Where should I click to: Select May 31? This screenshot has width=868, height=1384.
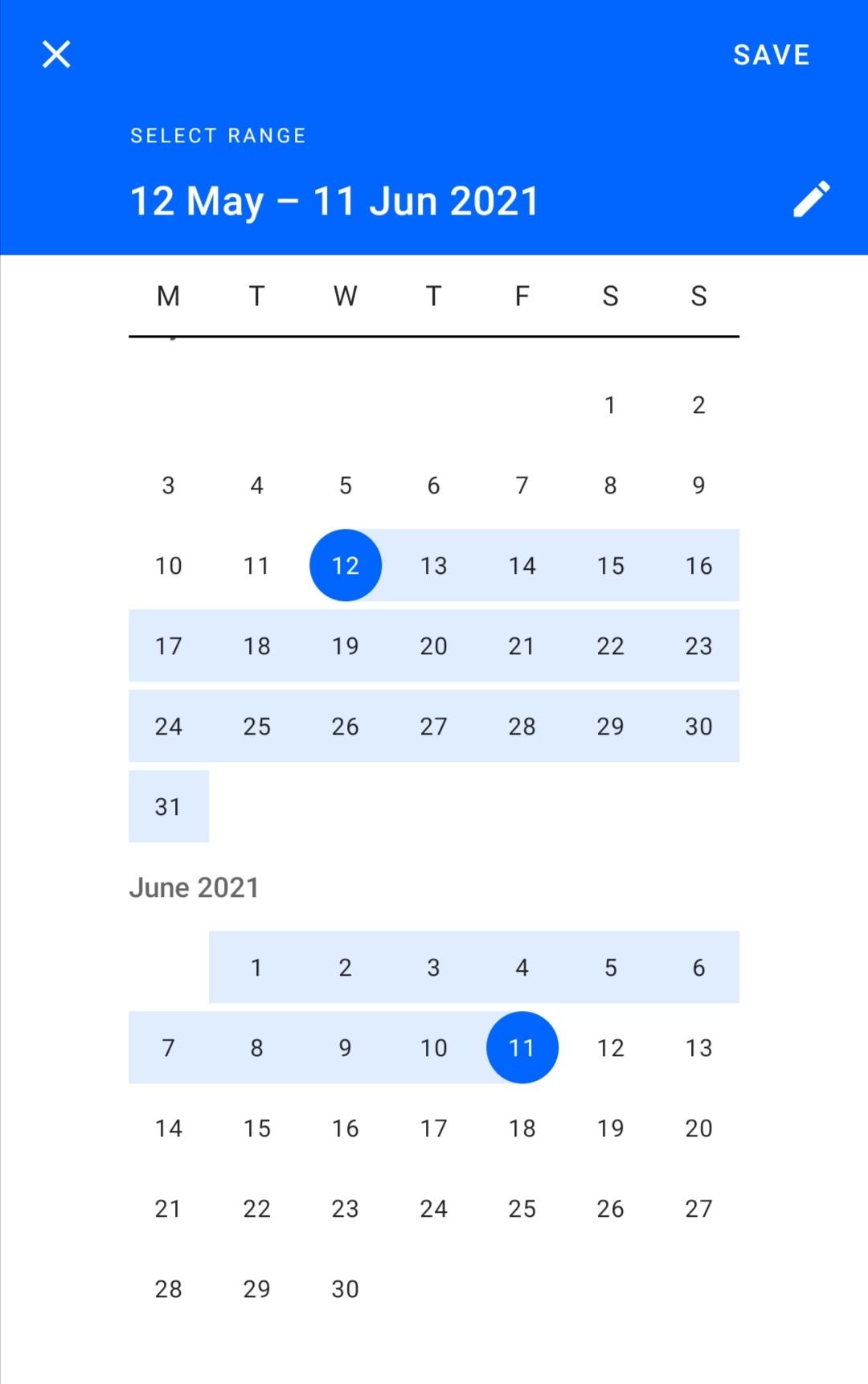click(169, 806)
